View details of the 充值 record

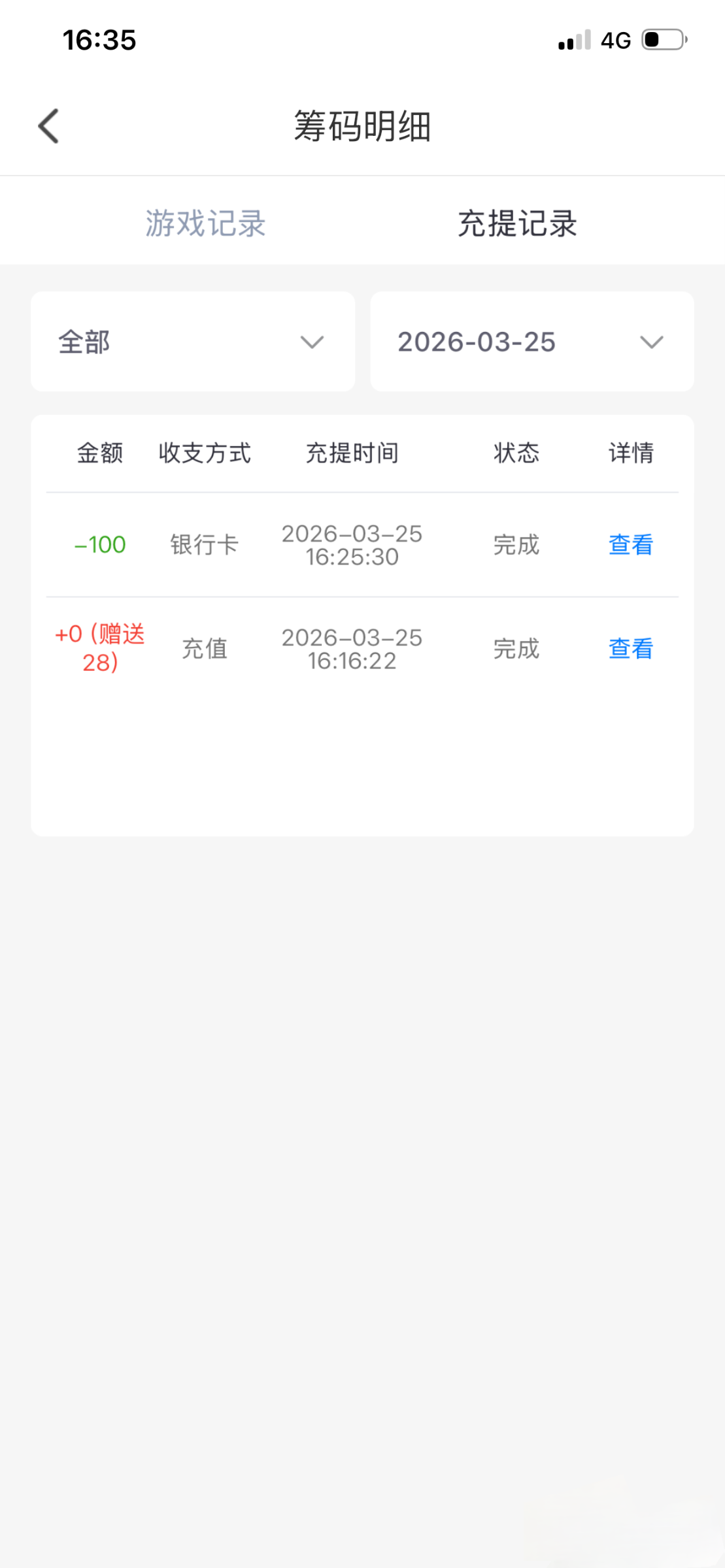tap(630, 649)
